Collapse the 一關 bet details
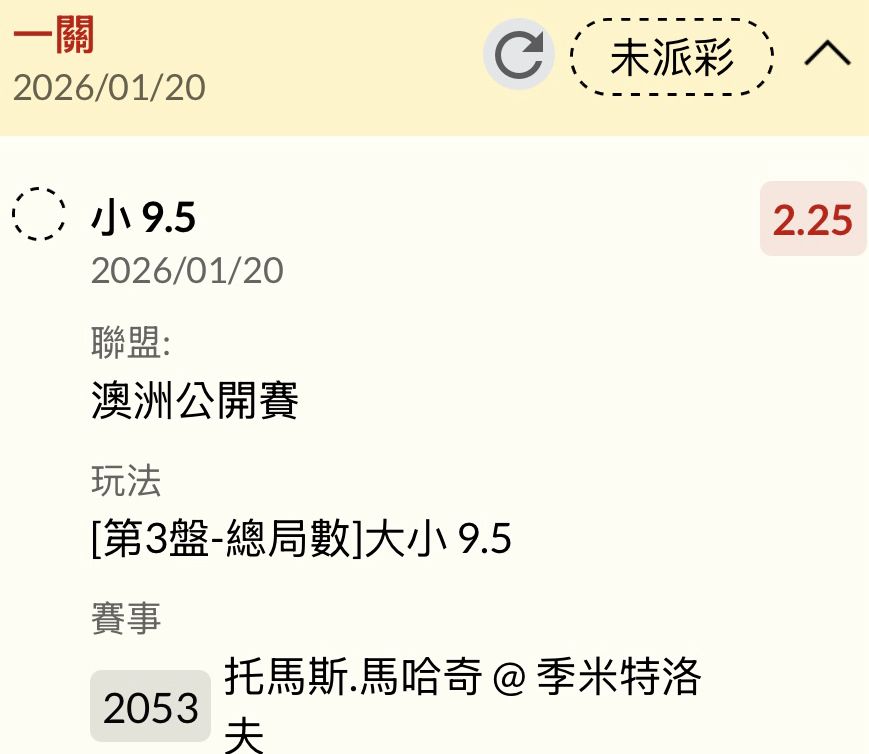This screenshot has height=754, width=869. point(827,55)
